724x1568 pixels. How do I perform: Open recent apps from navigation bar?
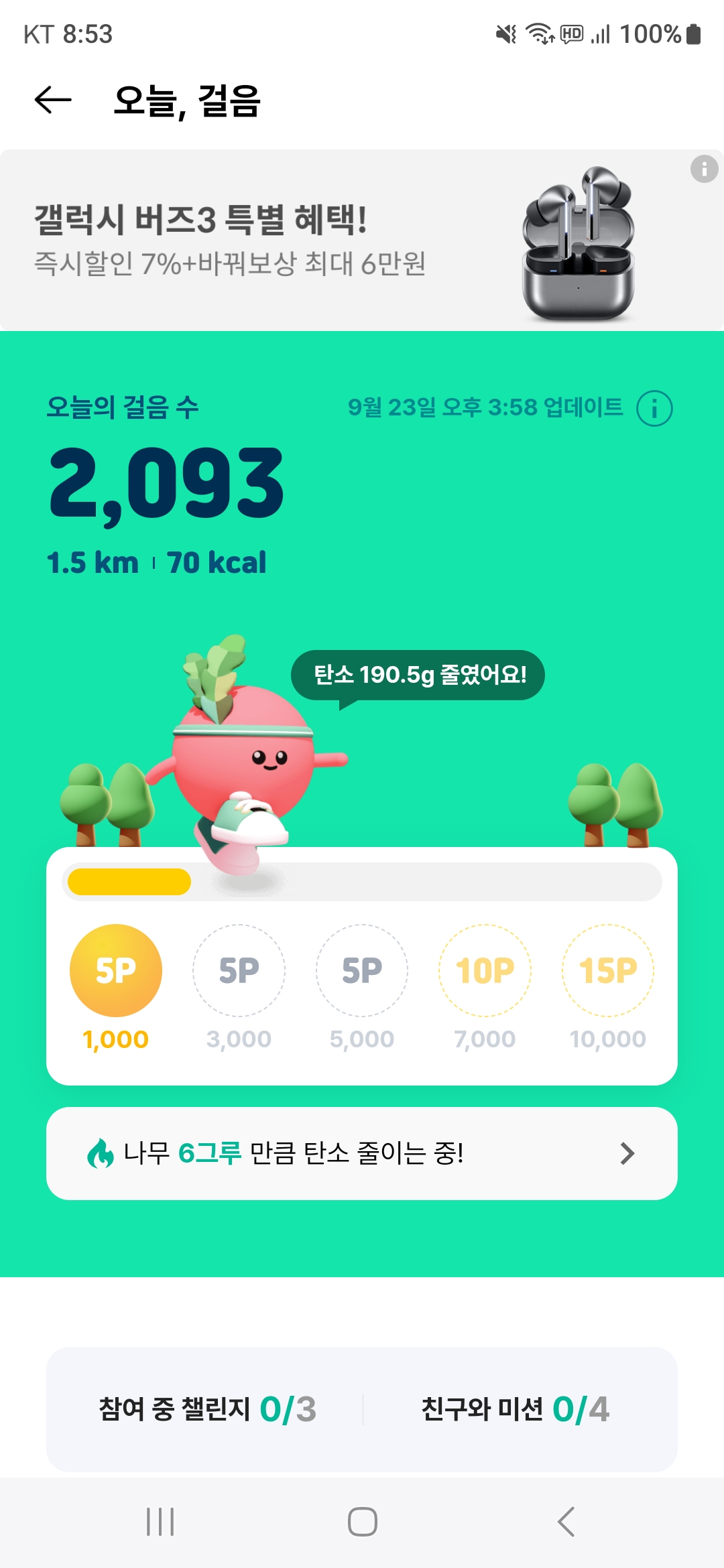tap(160, 1522)
